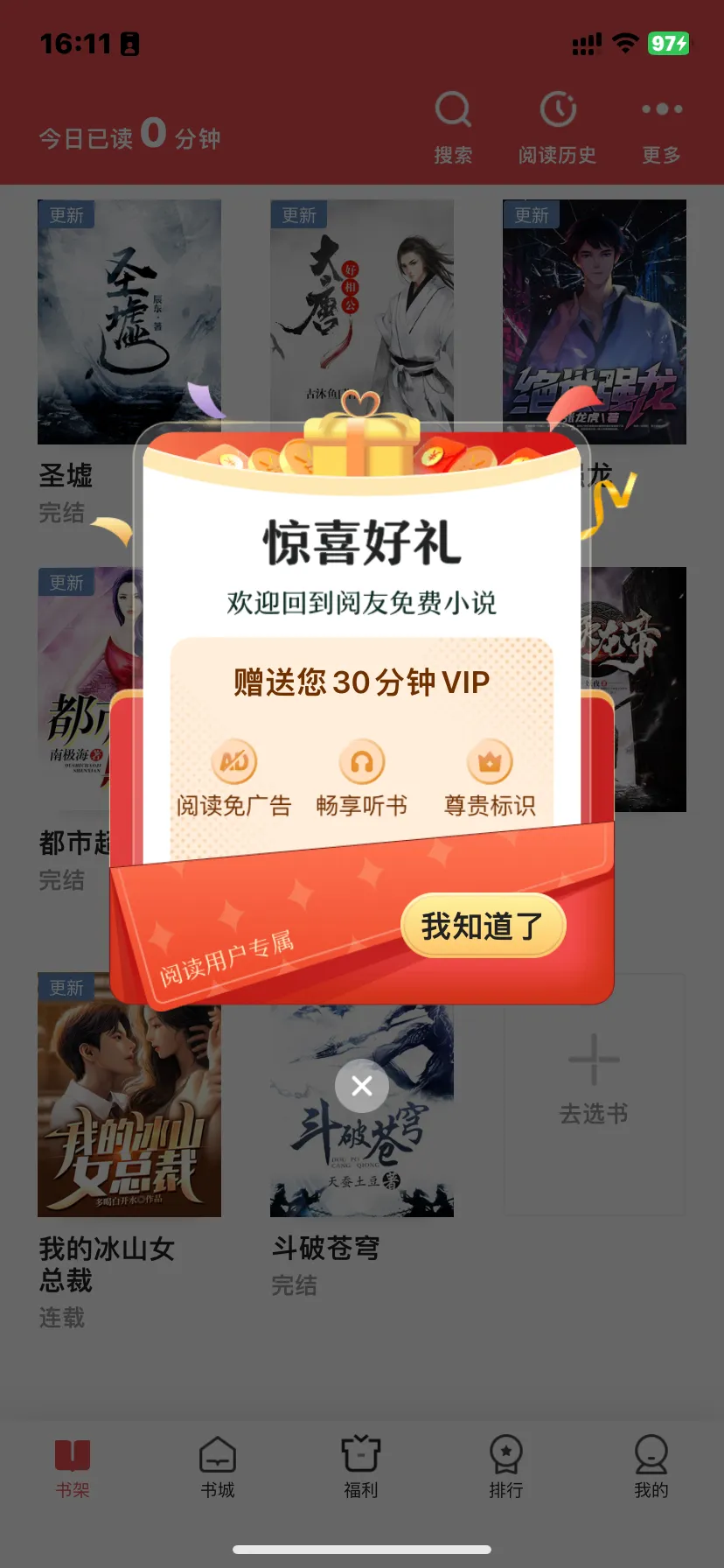Open 阅读历史 reading history
This screenshot has height=1568, width=724.
557,127
